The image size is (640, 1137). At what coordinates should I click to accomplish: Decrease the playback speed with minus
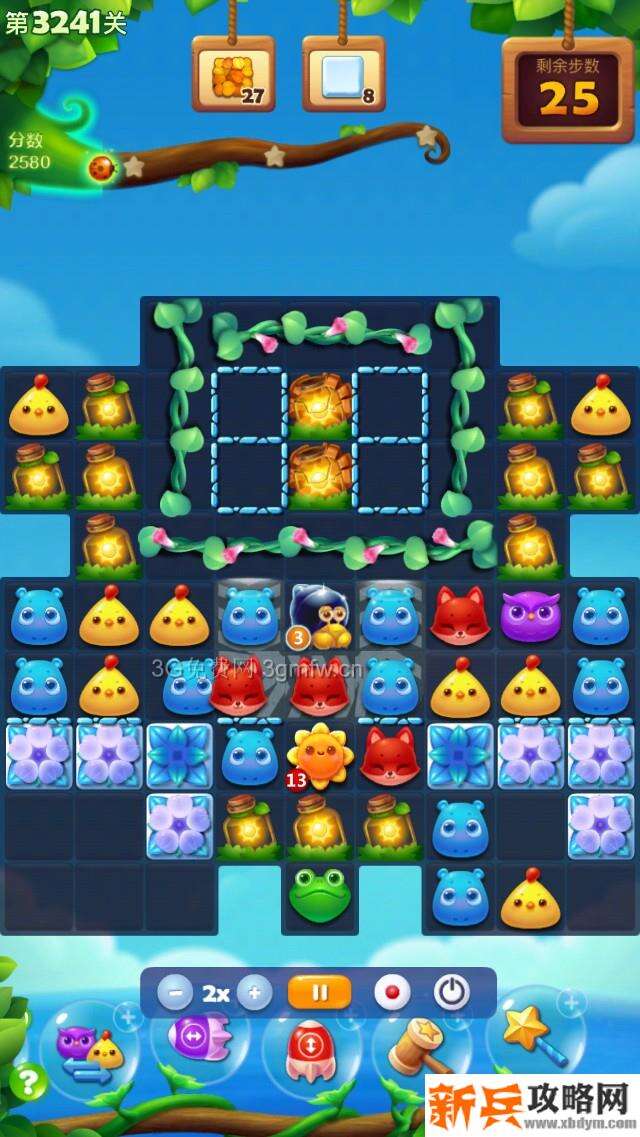click(x=175, y=993)
